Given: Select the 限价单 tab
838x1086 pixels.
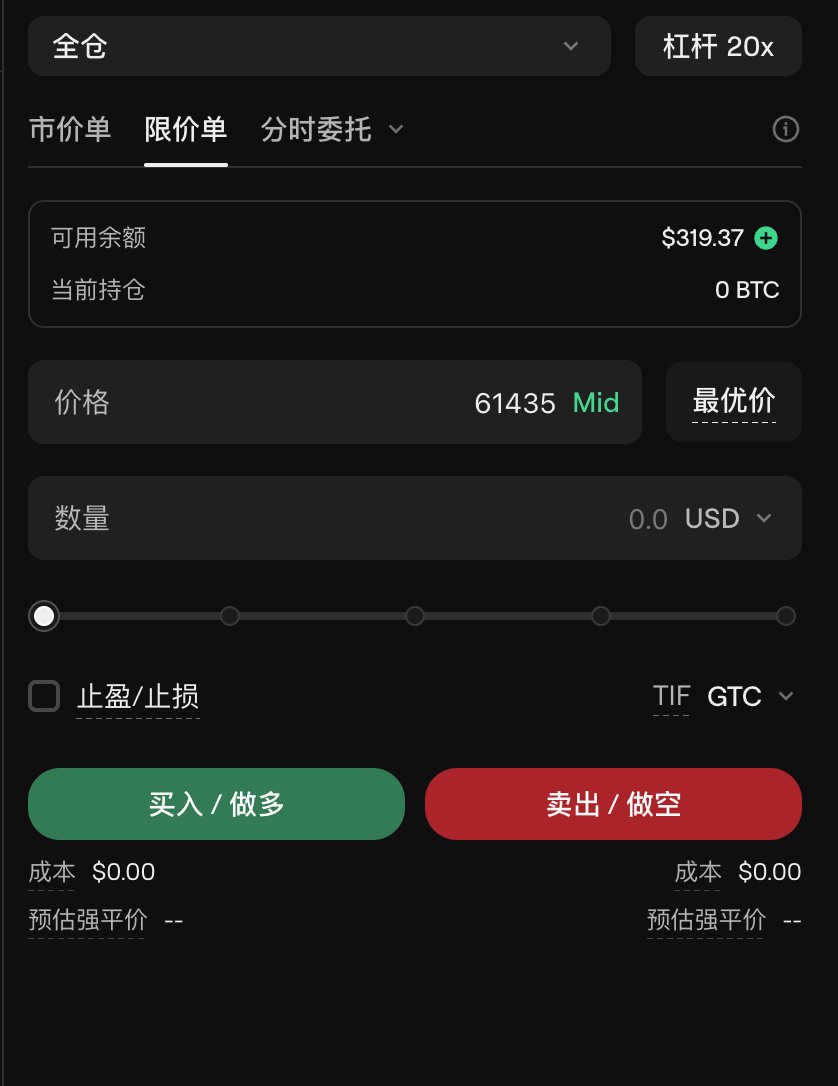Looking at the screenshot, I should point(186,130).
